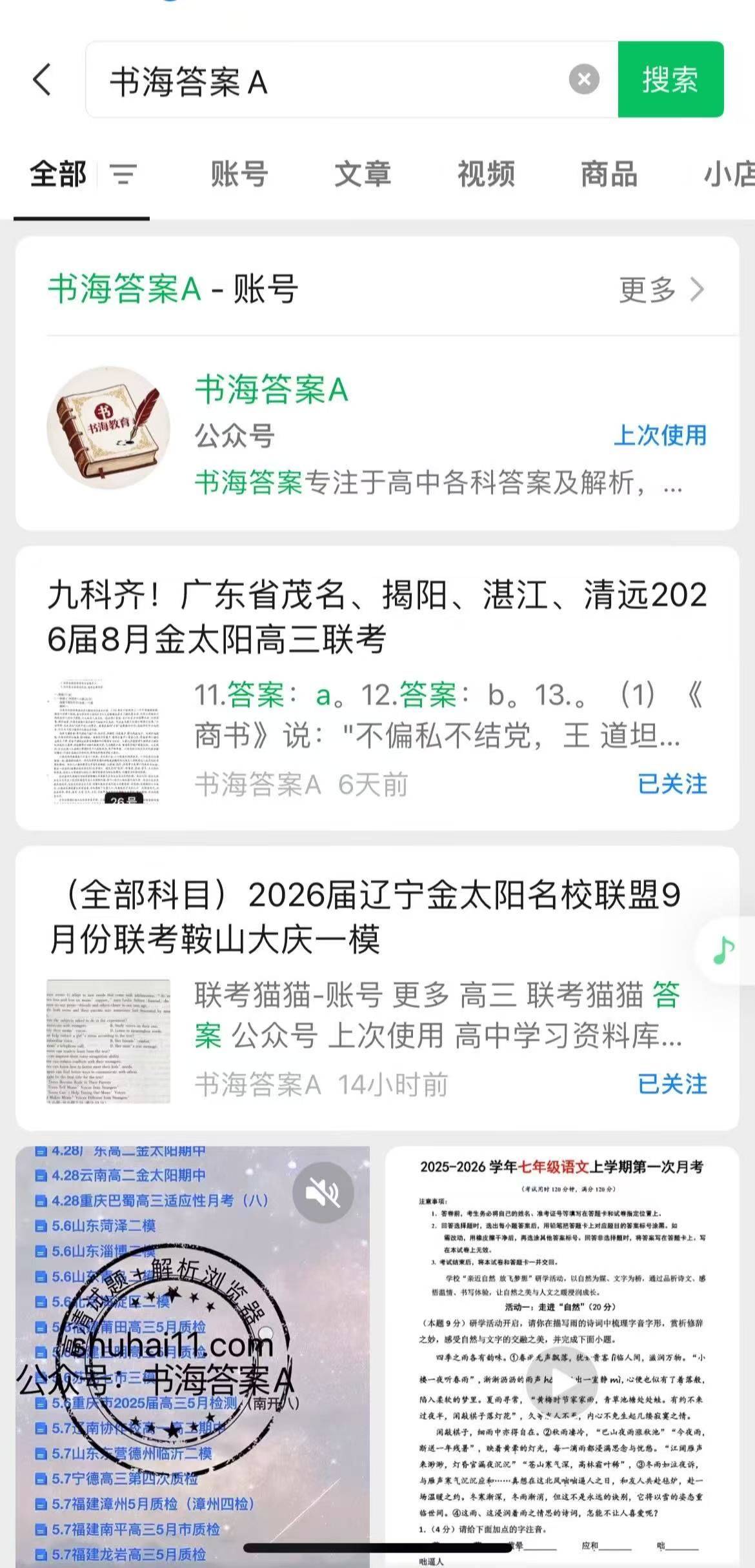The height and width of the screenshot is (1568, 755).
Task: Open article 九科齐！广东省茂名、揭阳 联考
Action: pyautogui.click(x=377, y=616)
